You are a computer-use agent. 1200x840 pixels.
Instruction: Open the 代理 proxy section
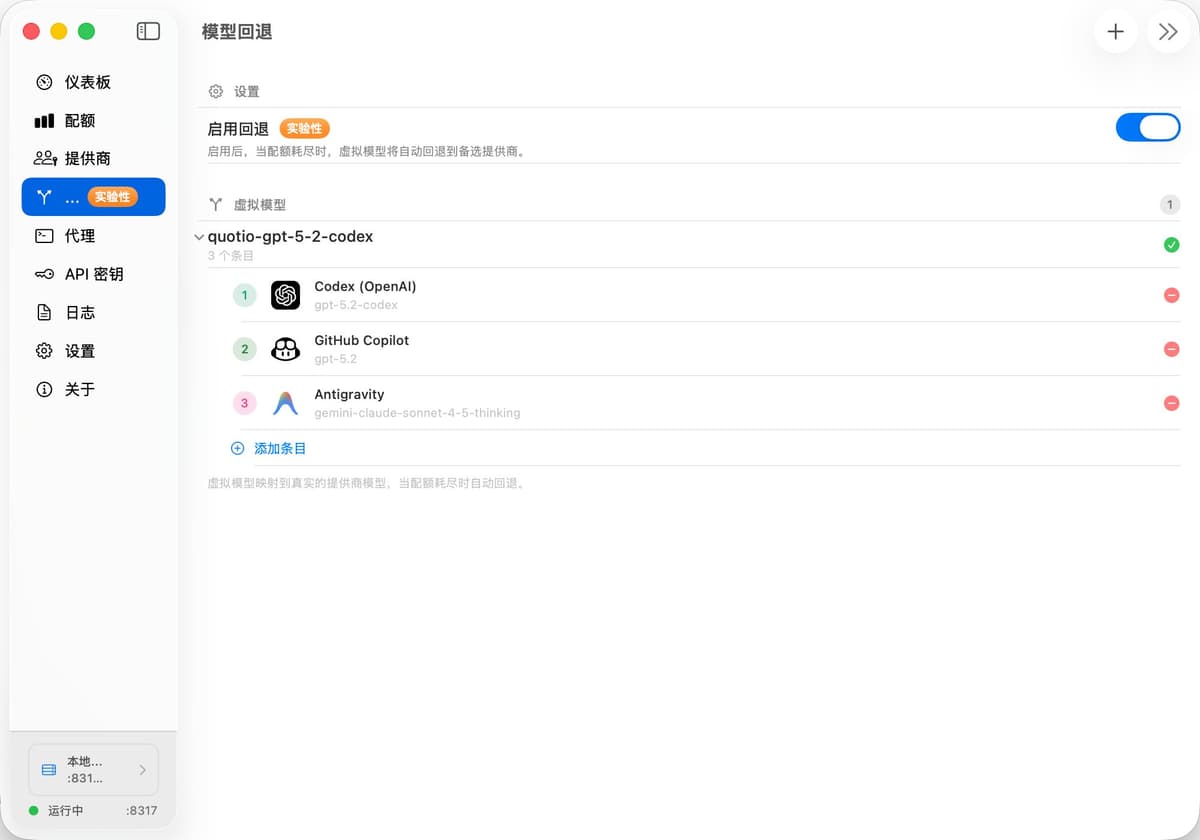click(79, 236)
